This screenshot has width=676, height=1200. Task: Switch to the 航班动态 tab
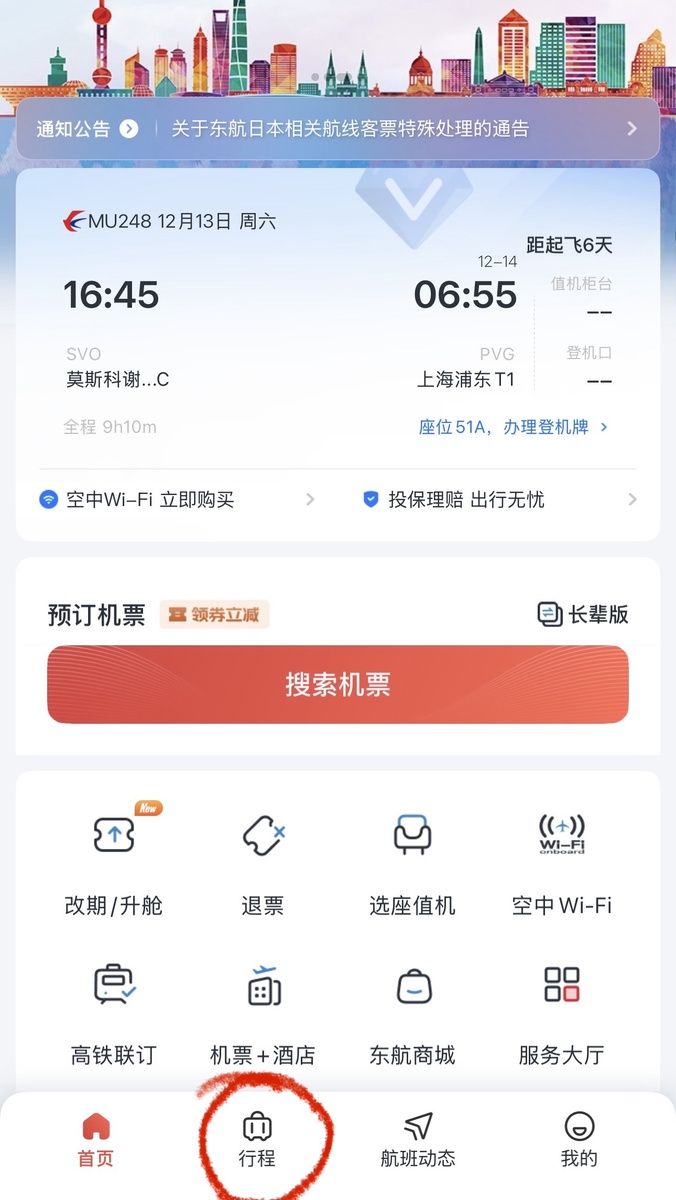pos(418,1140)
